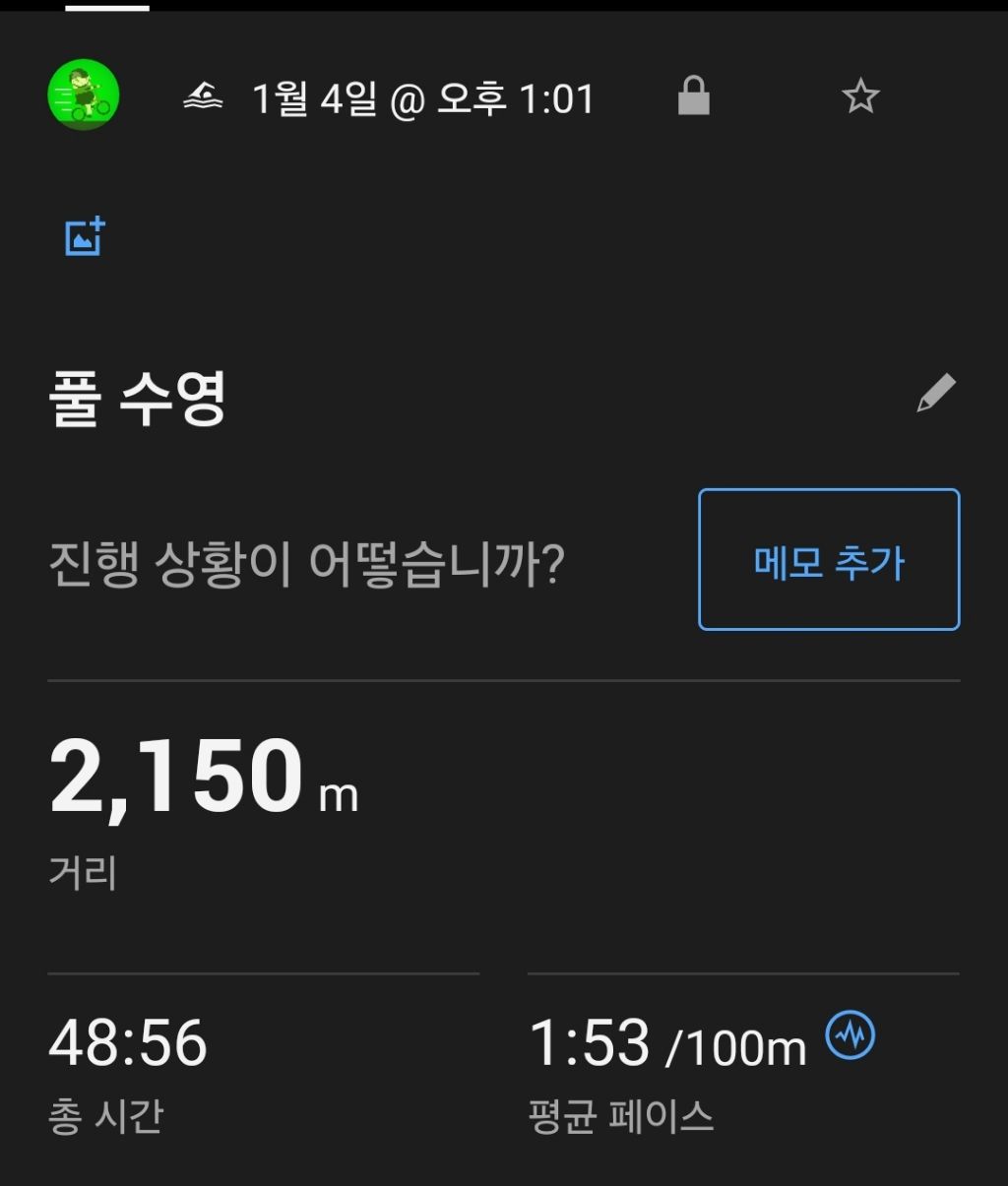The width and height of the screenshot is (1008, 1186).
Task: Tap the privacy lock icon
Action: [694, 96]
